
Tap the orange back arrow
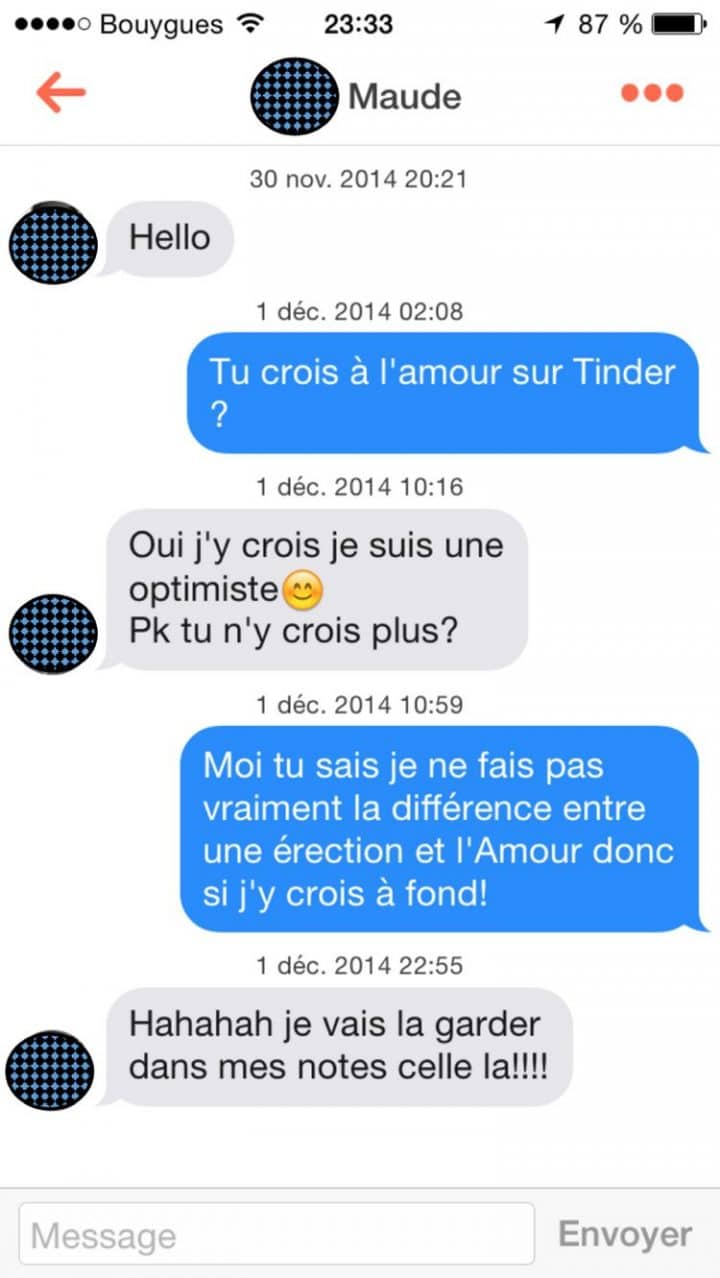point(60,91)
